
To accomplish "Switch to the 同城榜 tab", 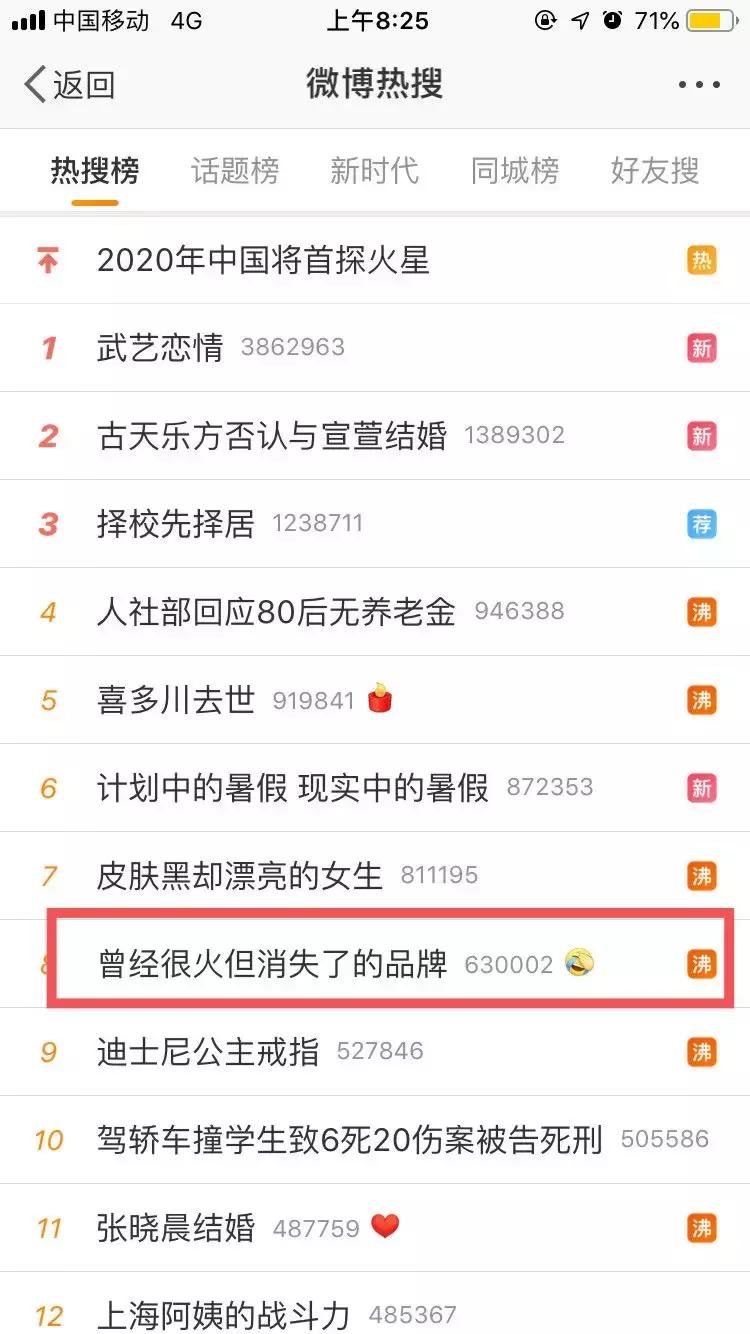I will (514, 170).
